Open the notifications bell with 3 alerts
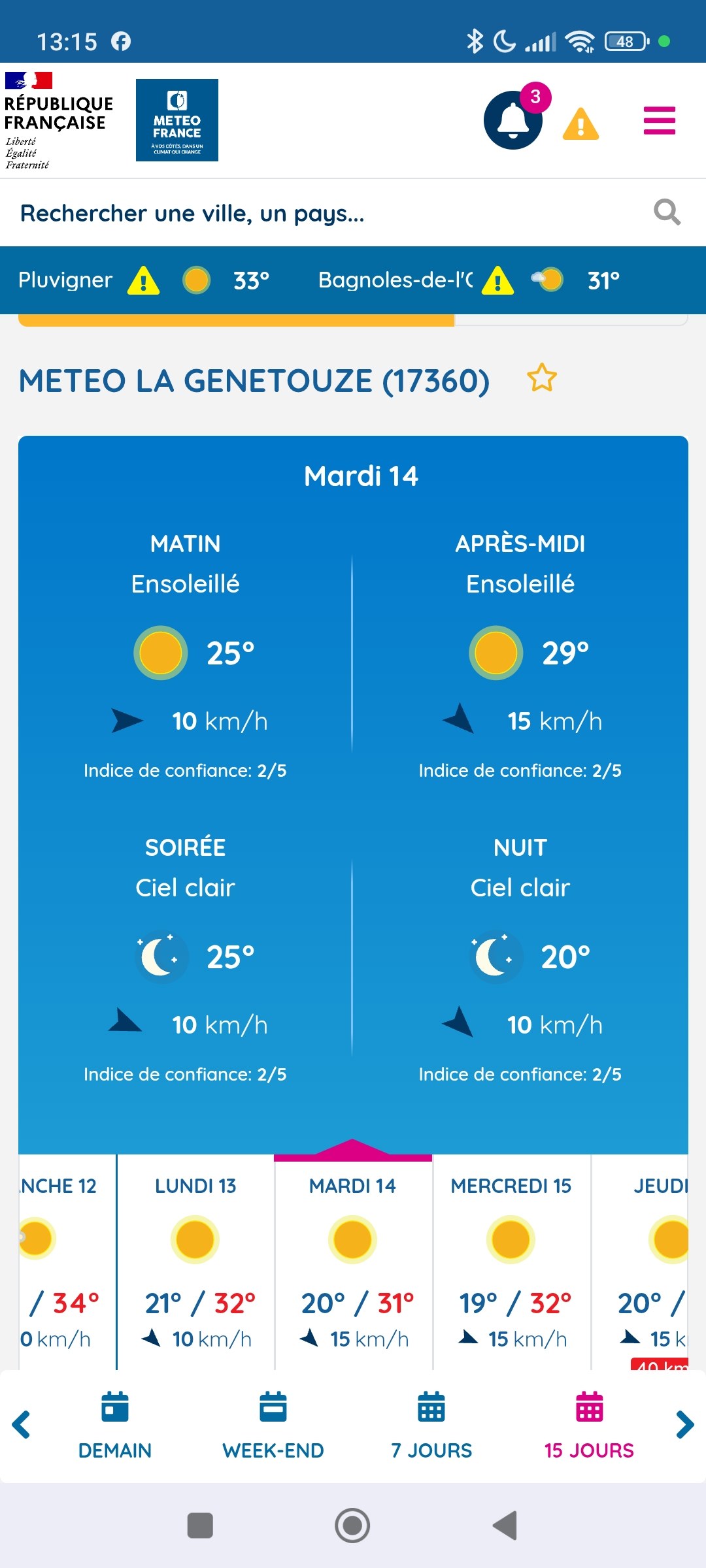 pos(515,118)
